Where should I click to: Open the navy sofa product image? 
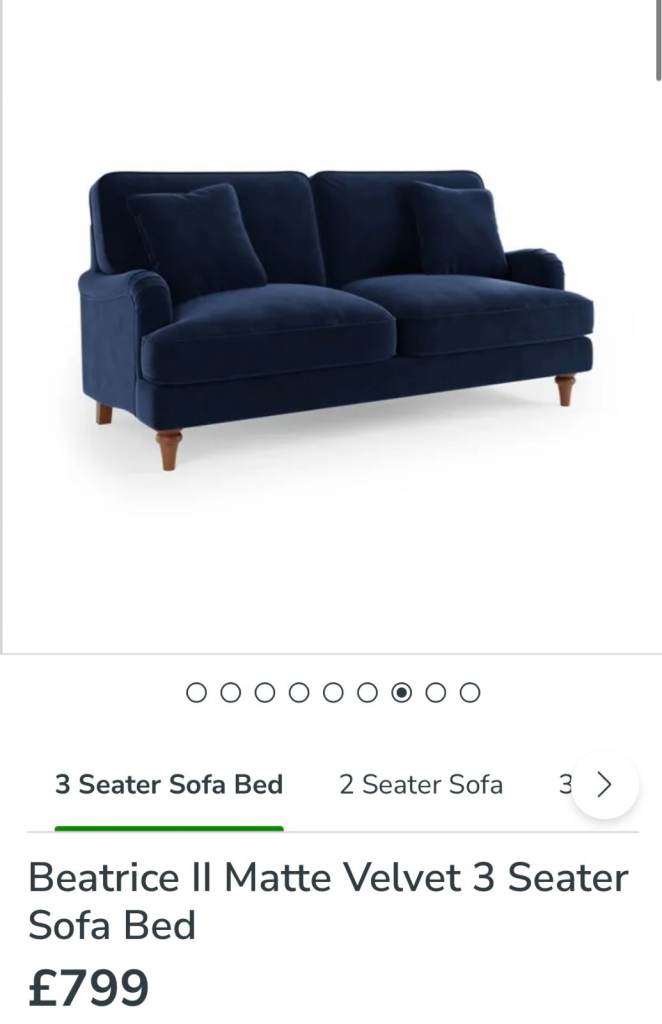pos(336,320)
